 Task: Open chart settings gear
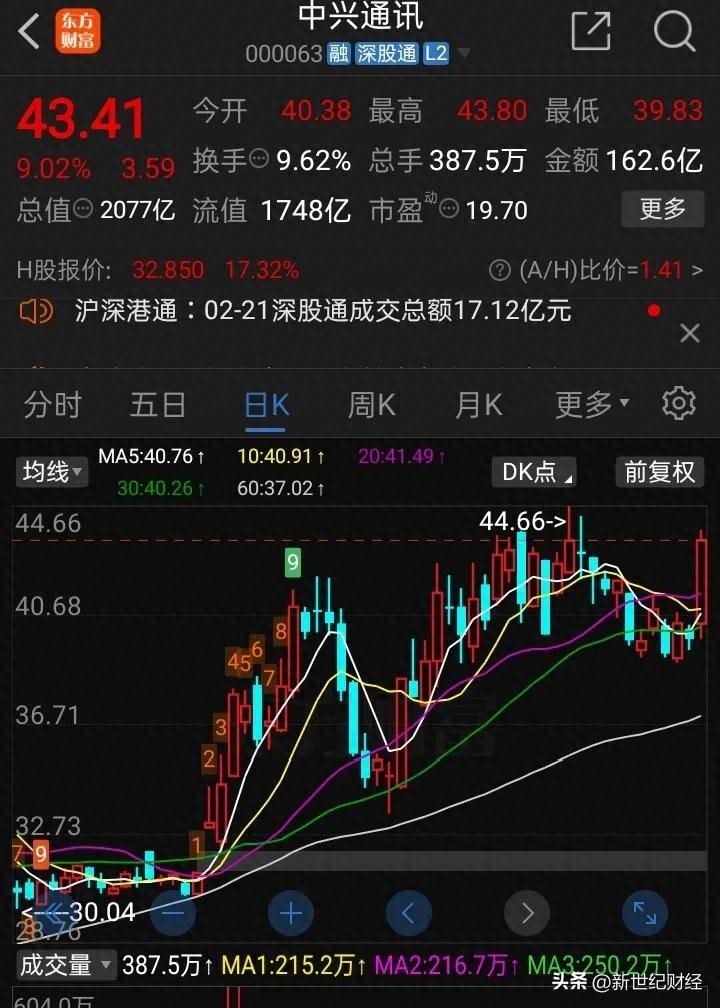coord(679,404)
